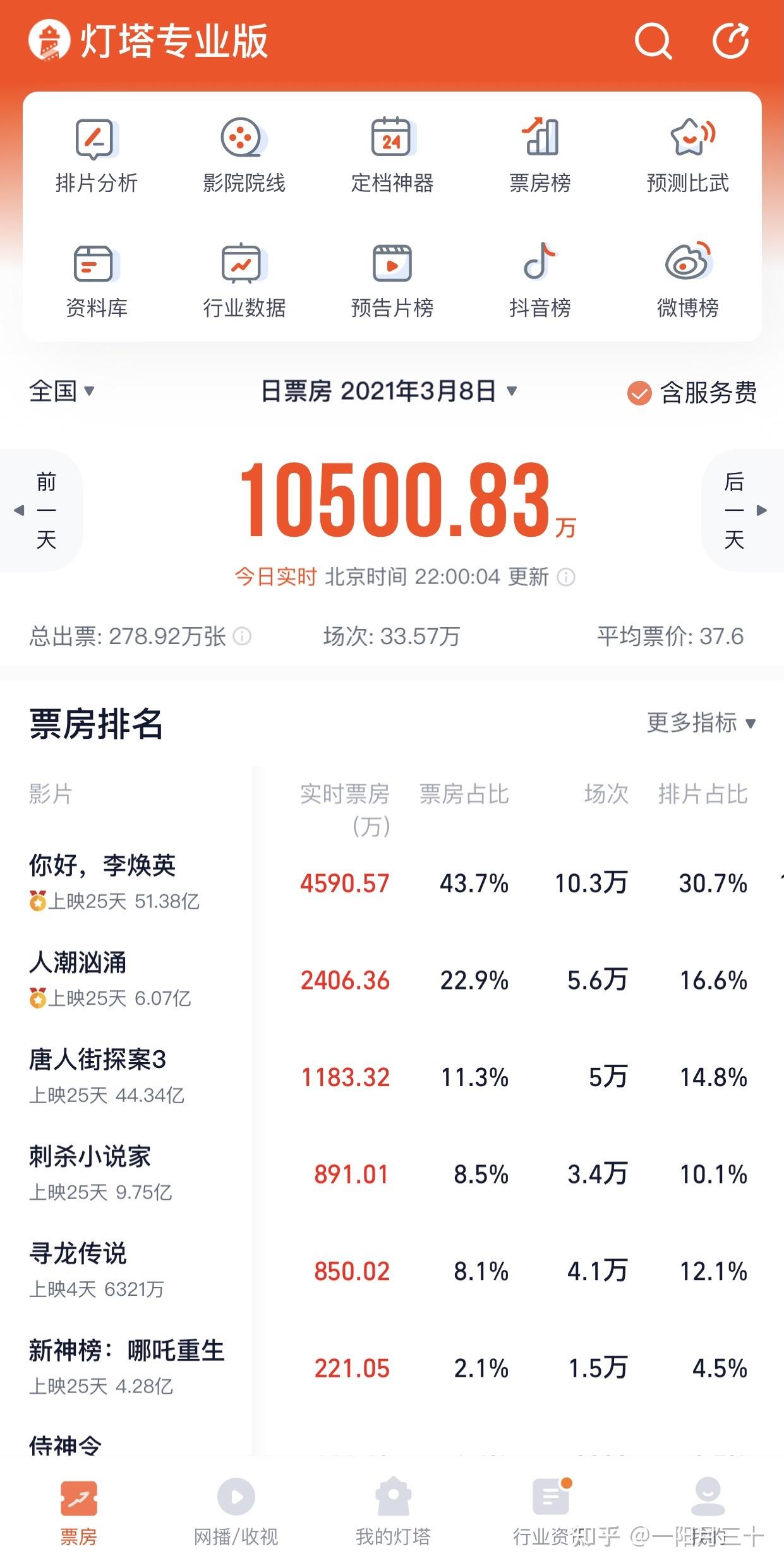Viewport: 784px width, 1568px height.
Task: Expand the 全国 region dropdown
Action: point(62,392)
